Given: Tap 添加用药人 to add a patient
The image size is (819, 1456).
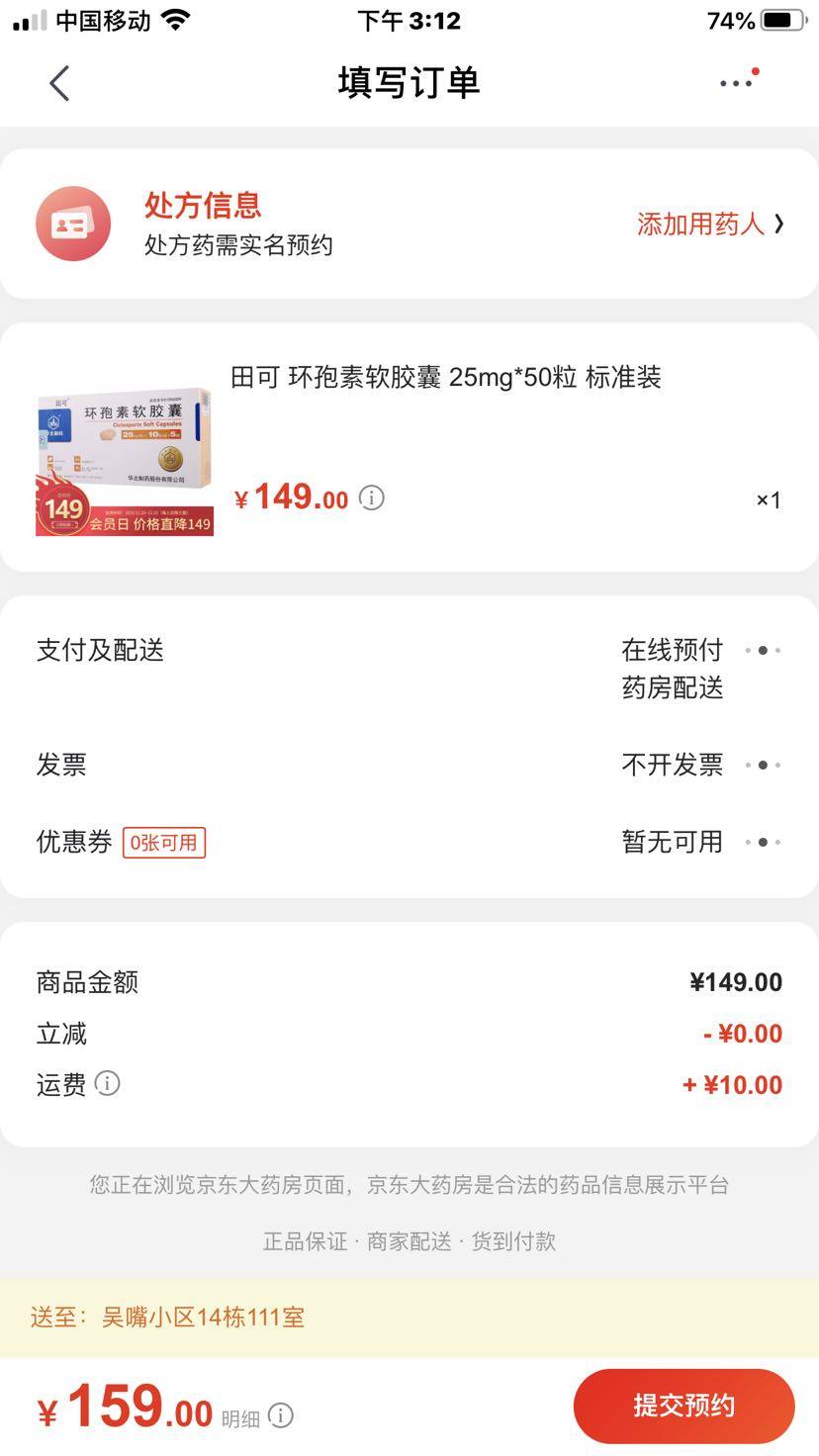Looking at the screenshot, I should tap(708, 225).
